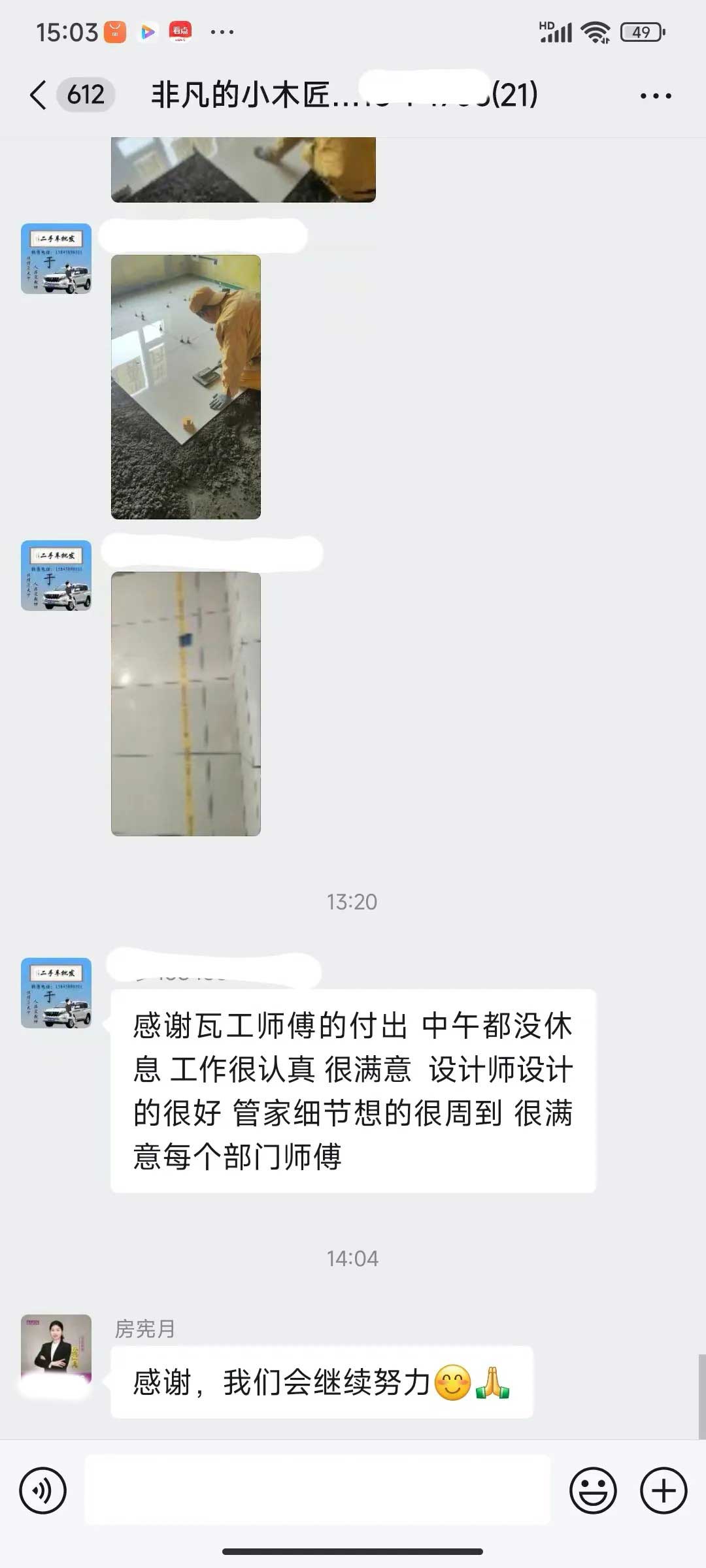Switch to voice message input
Screen dimensions: 706x1568
click(43, 1490)
